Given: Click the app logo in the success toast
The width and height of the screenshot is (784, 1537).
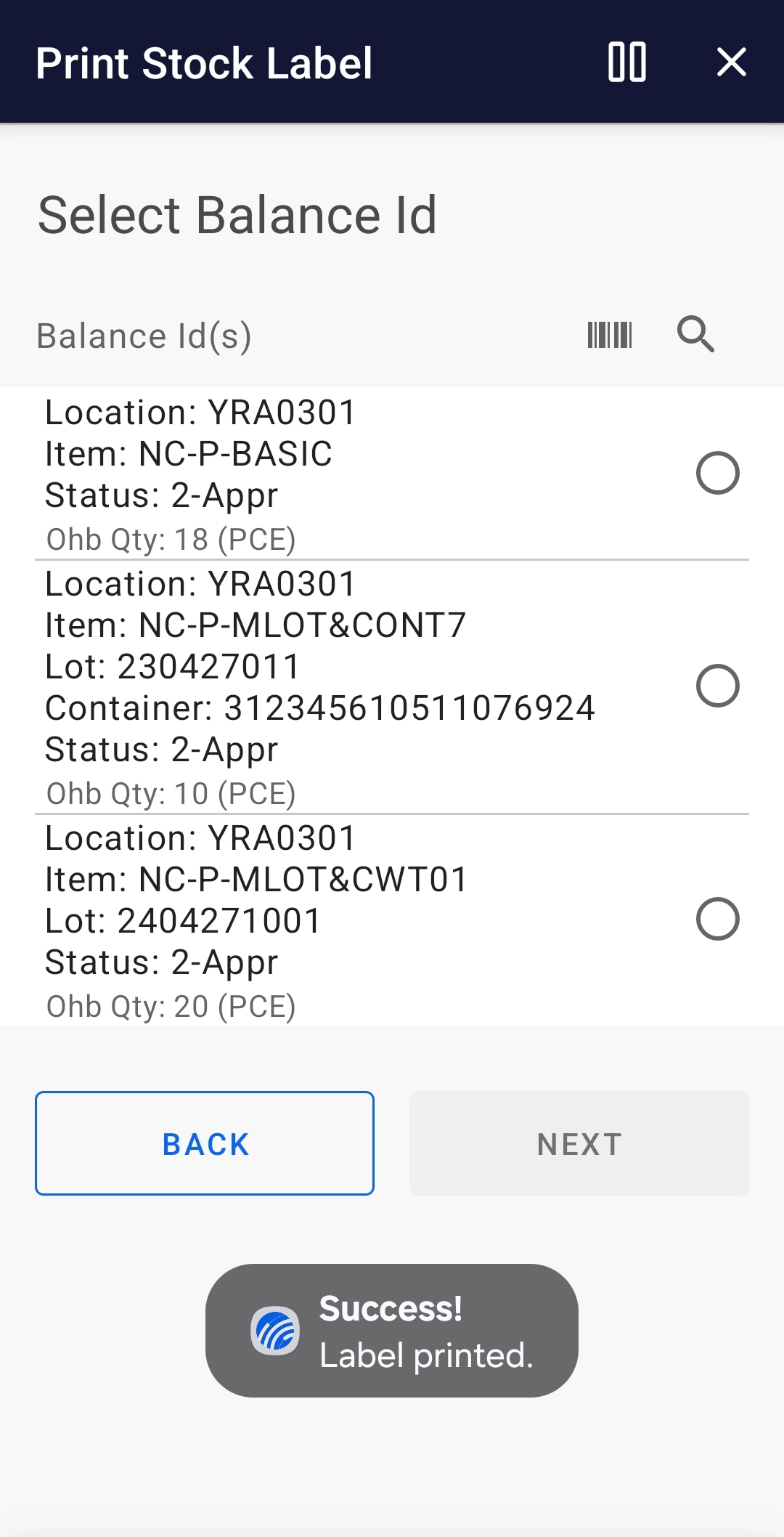Looking at the screenshot, I should point(276,1331).
